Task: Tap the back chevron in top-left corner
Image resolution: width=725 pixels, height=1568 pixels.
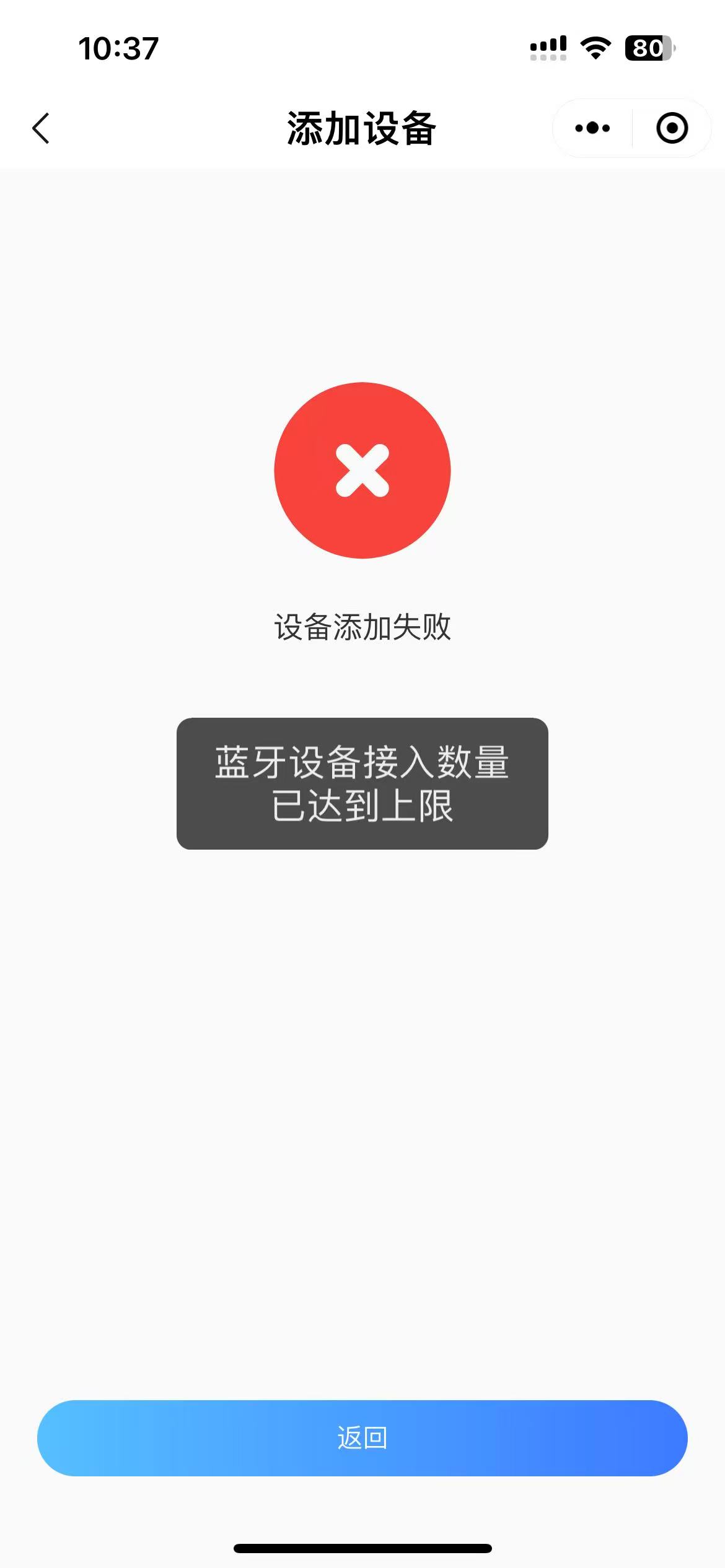Action: click(40, 128)
